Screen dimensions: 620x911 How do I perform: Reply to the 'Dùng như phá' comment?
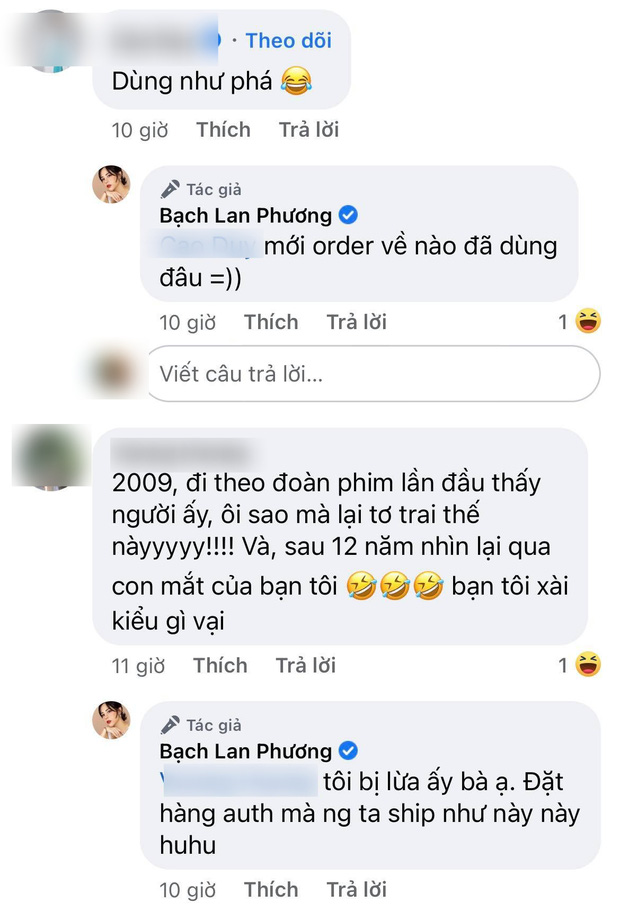[309, 130]
